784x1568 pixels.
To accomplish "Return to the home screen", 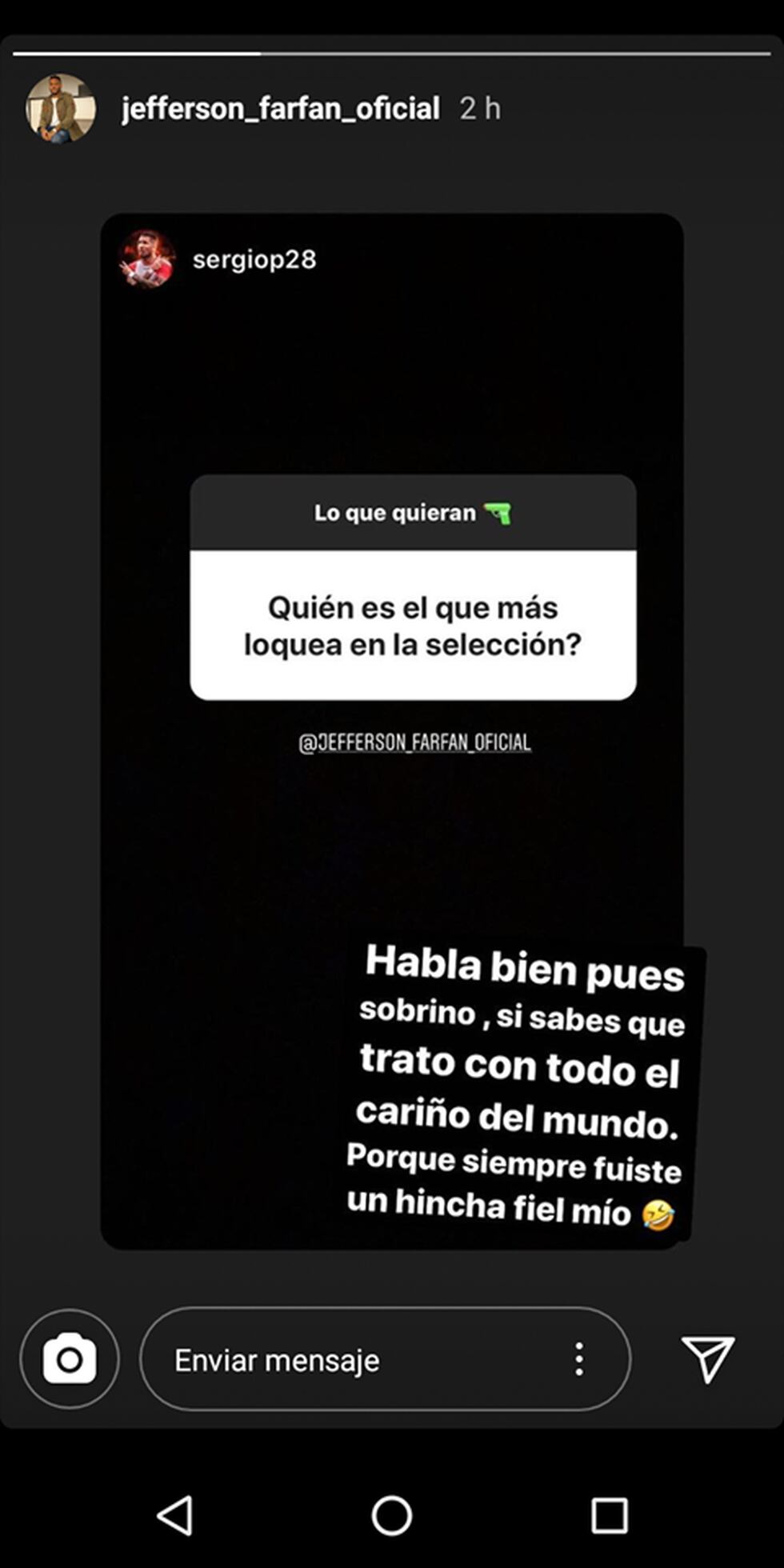I will [x=392, y=1514].
